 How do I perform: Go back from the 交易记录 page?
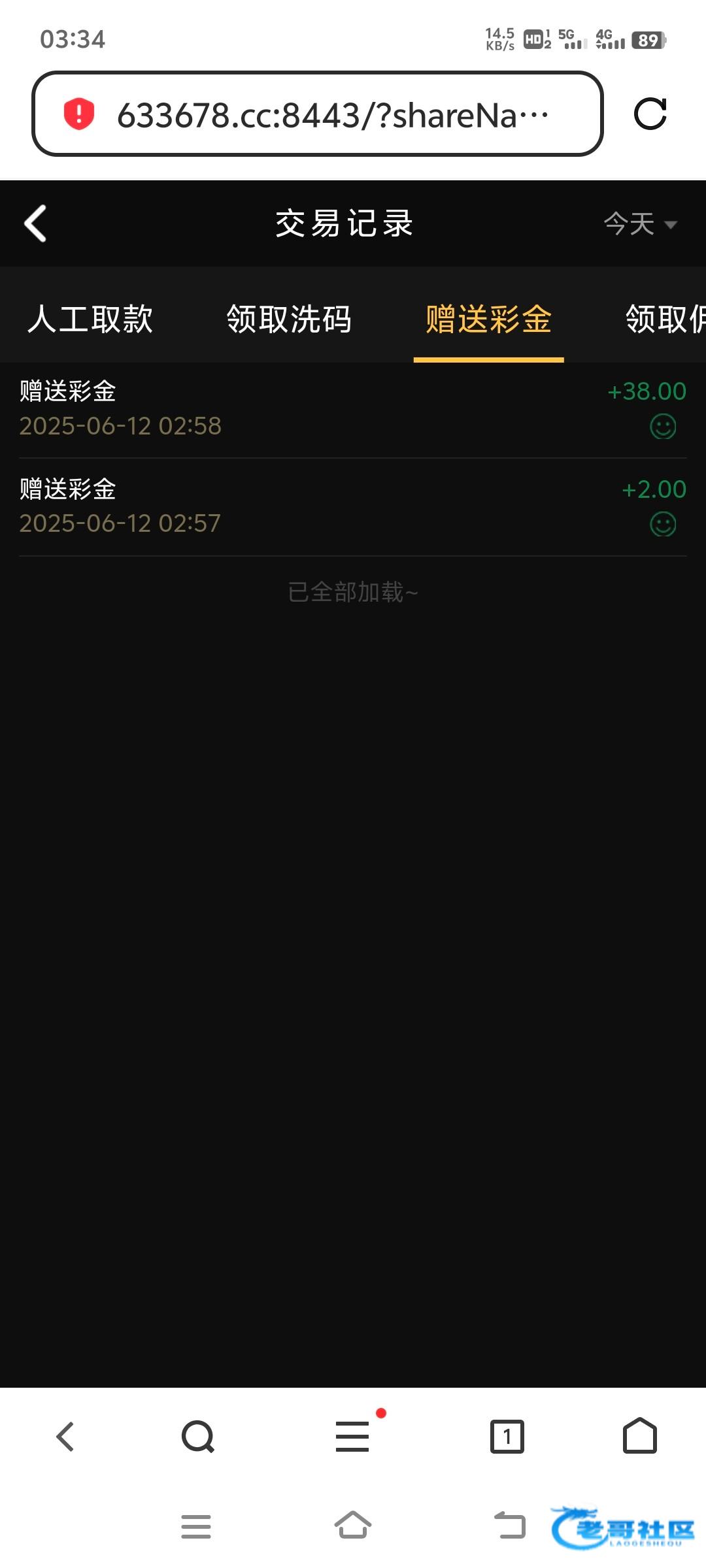tap(35, 223)
